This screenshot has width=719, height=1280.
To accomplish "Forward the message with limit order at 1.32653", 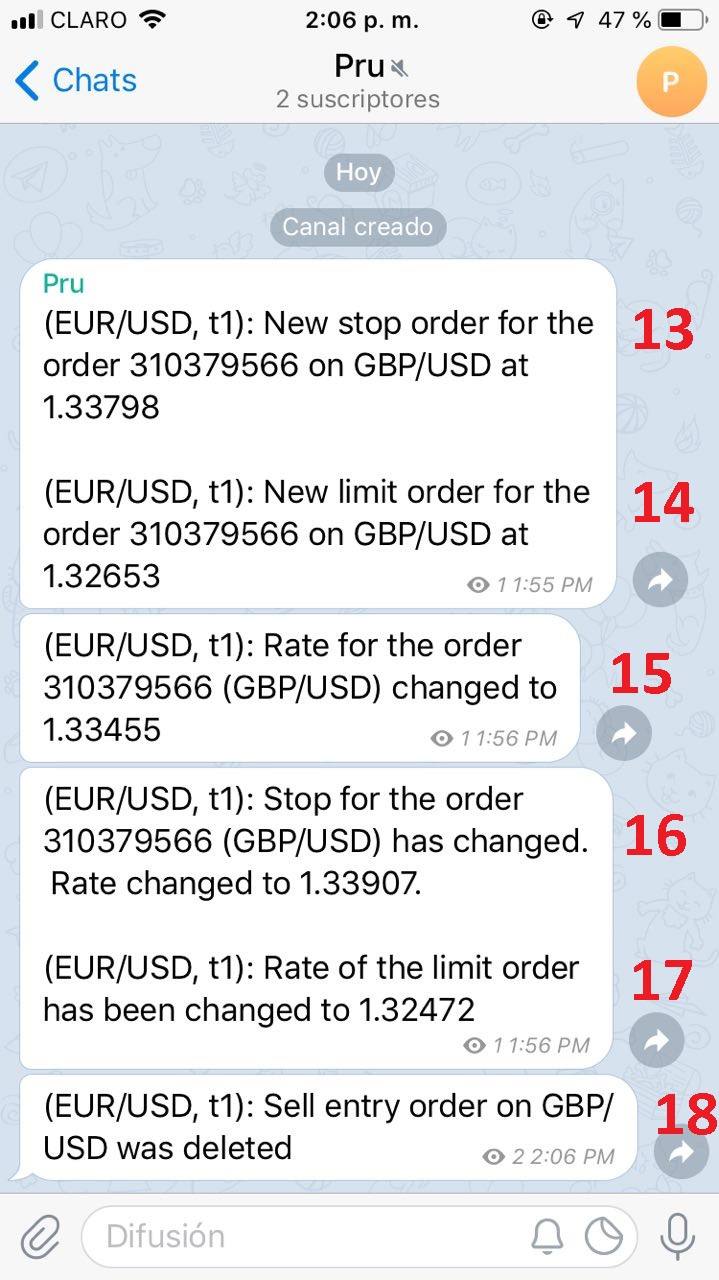I will [x=660, y=579].
